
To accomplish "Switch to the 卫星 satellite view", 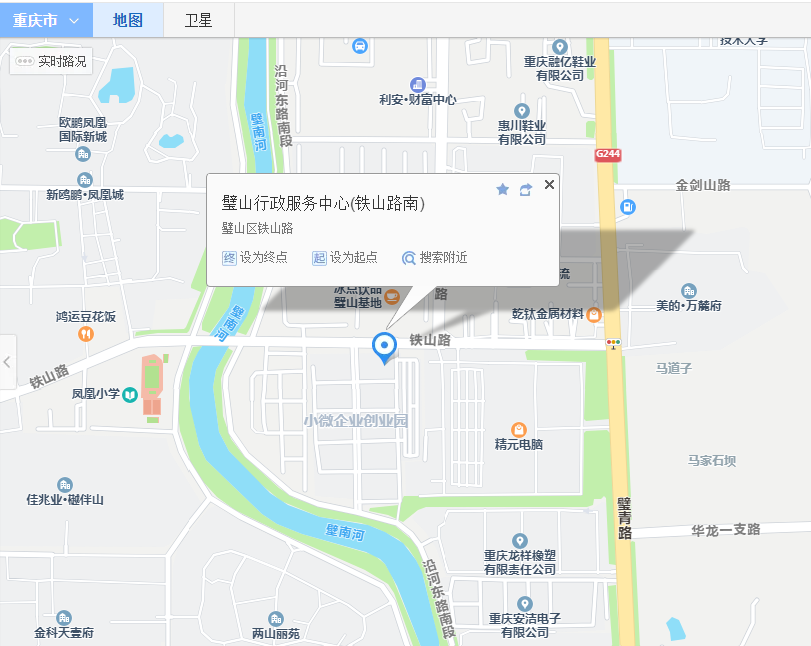I will [x=199, y=20].
